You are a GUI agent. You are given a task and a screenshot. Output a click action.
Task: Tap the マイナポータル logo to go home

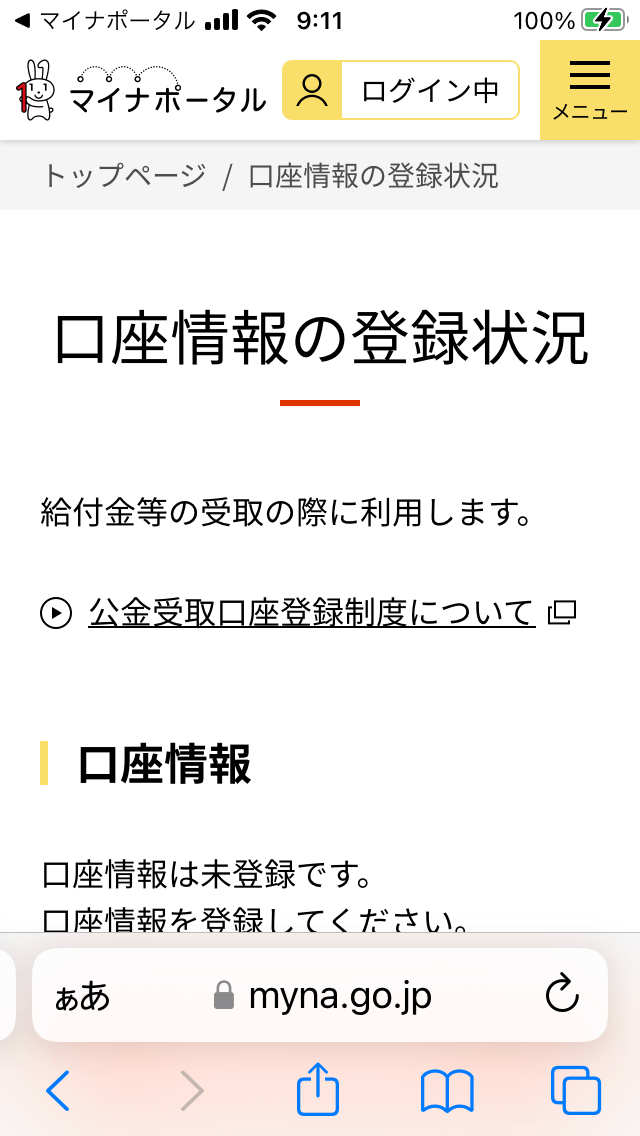(x=141, y=92)
